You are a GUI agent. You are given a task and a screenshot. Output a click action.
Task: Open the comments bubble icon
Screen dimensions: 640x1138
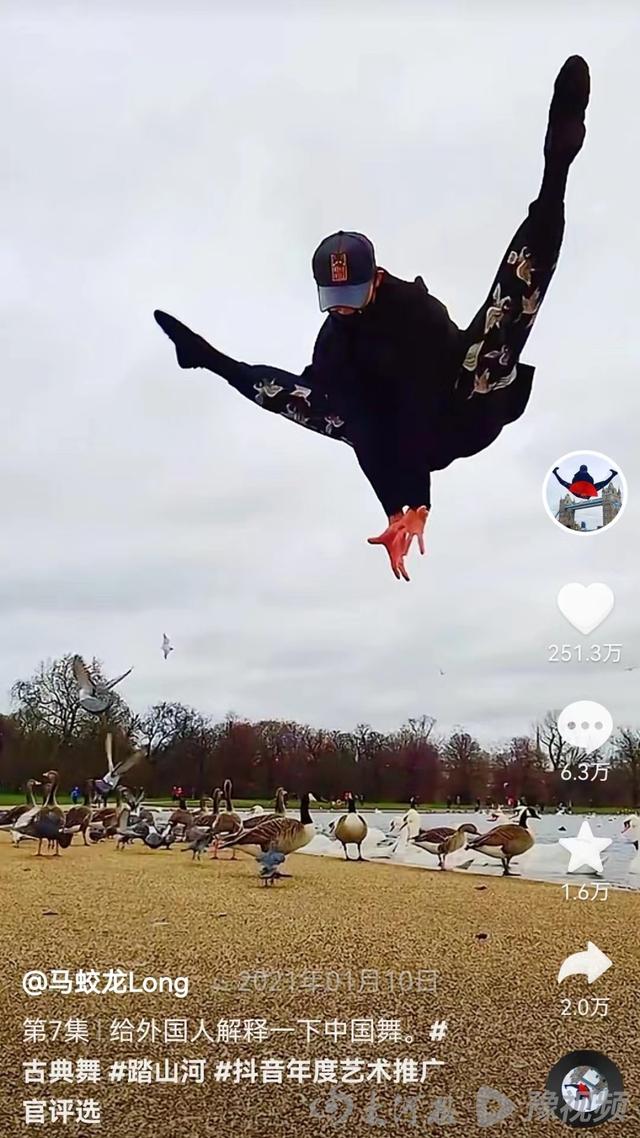585,726
